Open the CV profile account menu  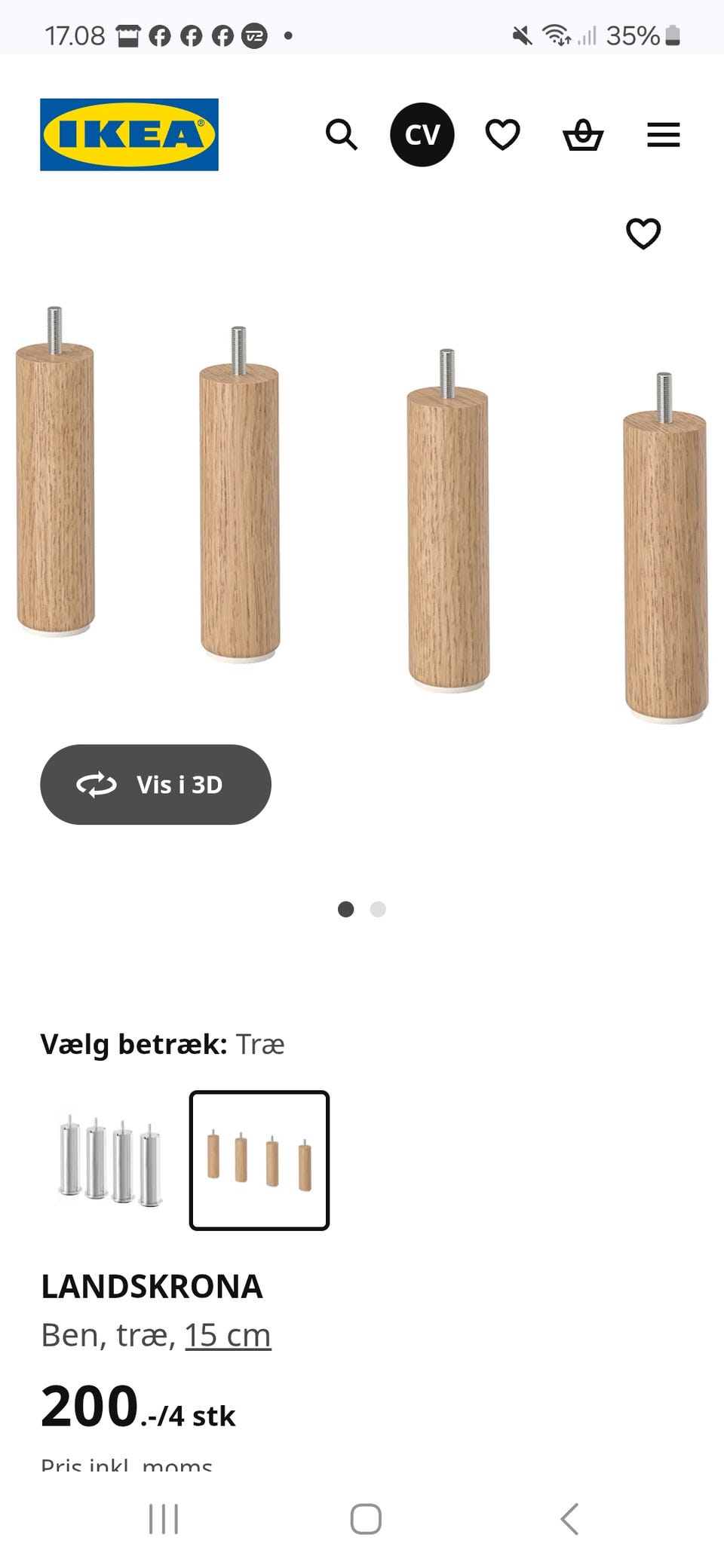point(422,134)
